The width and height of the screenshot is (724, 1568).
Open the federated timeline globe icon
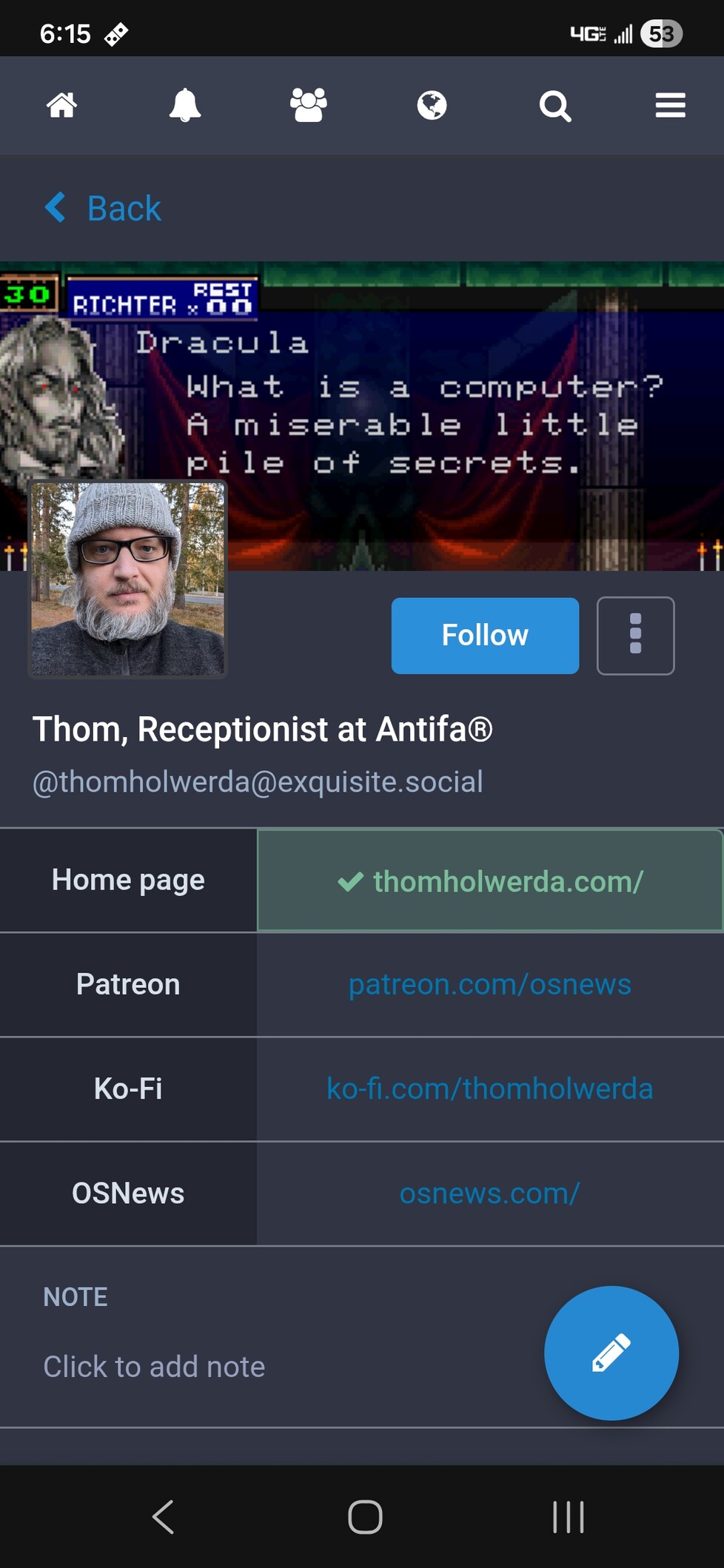pyautogui.click(x=432, y=105)
